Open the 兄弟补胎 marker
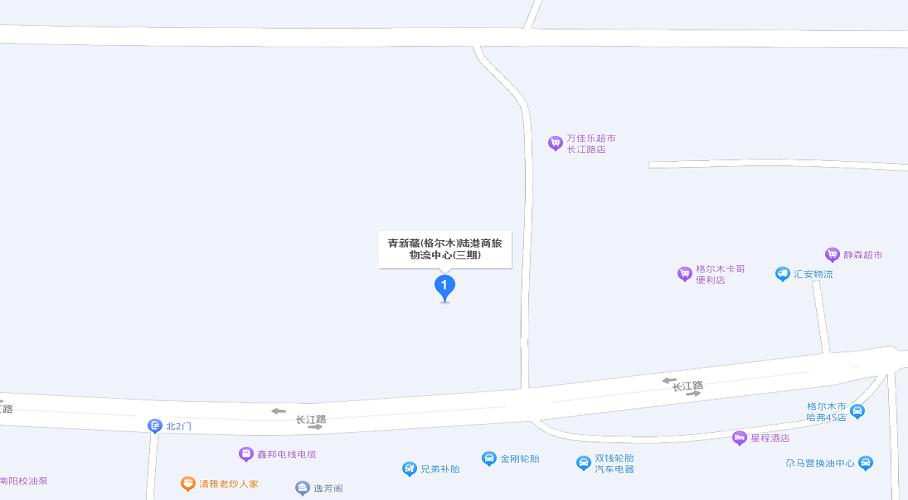This screenshot has height=500, width=908. (409, 469)
